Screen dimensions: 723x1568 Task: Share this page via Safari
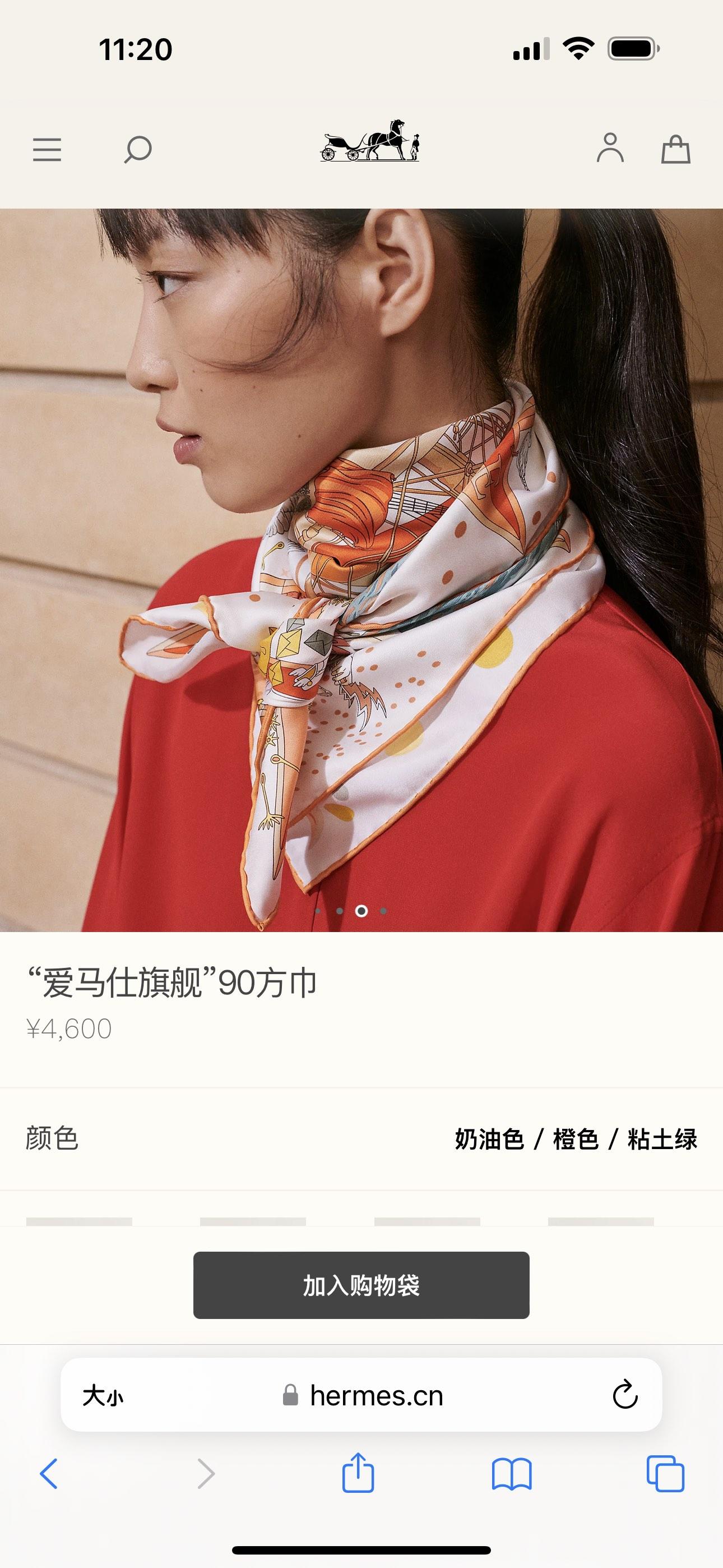pyautogui.click(x=358, y=1473)
